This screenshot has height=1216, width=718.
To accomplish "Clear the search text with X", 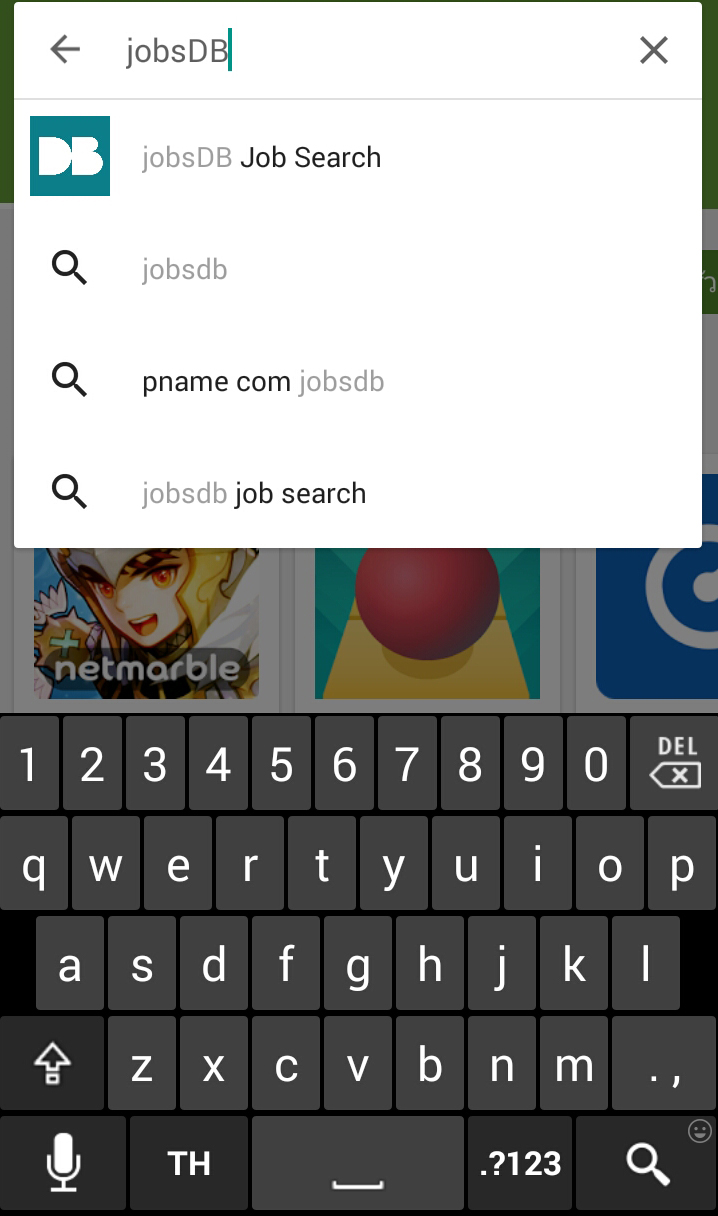I will coord(653,50).
